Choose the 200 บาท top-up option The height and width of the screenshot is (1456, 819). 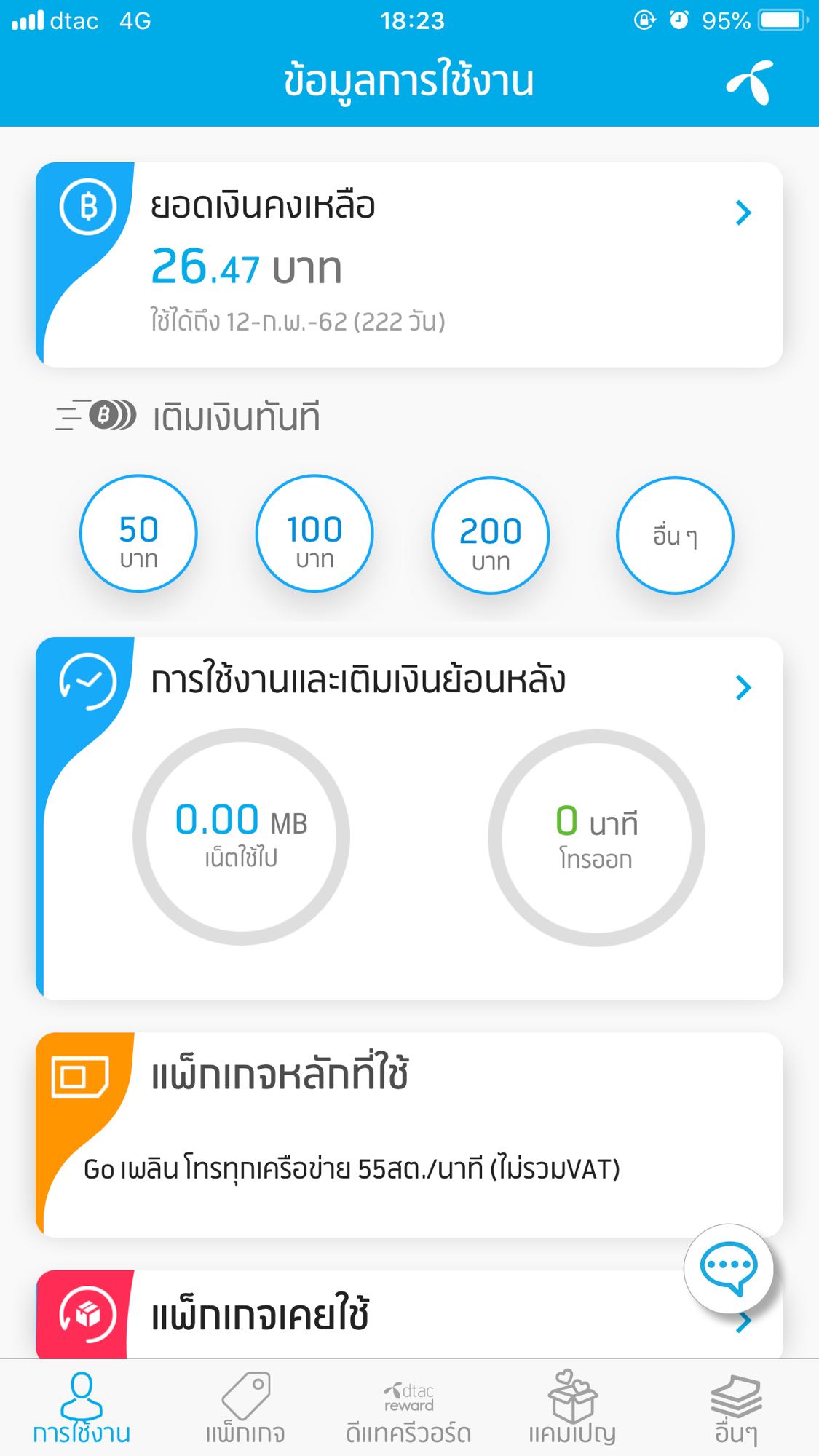[491, 536]
